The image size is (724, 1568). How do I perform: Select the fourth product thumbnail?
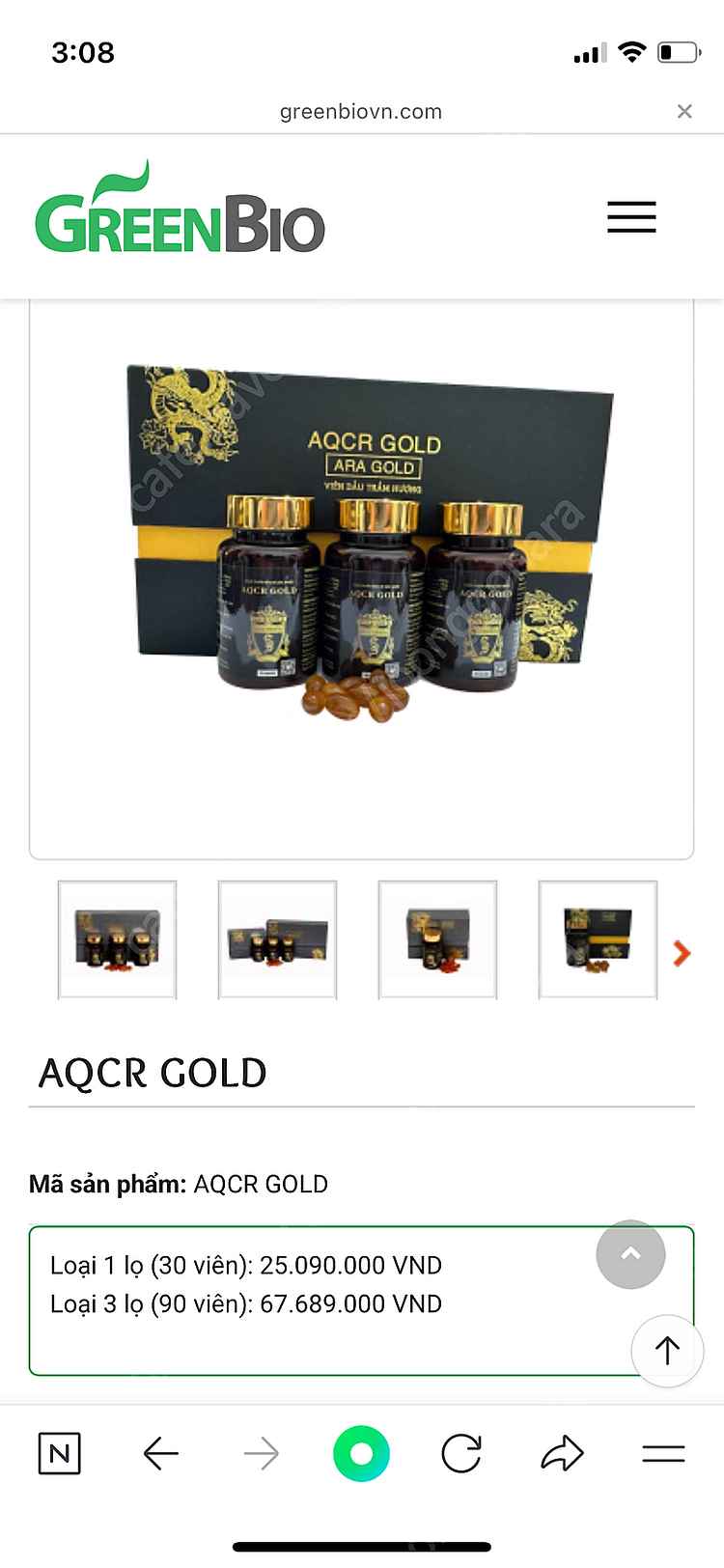coord(598,939)
